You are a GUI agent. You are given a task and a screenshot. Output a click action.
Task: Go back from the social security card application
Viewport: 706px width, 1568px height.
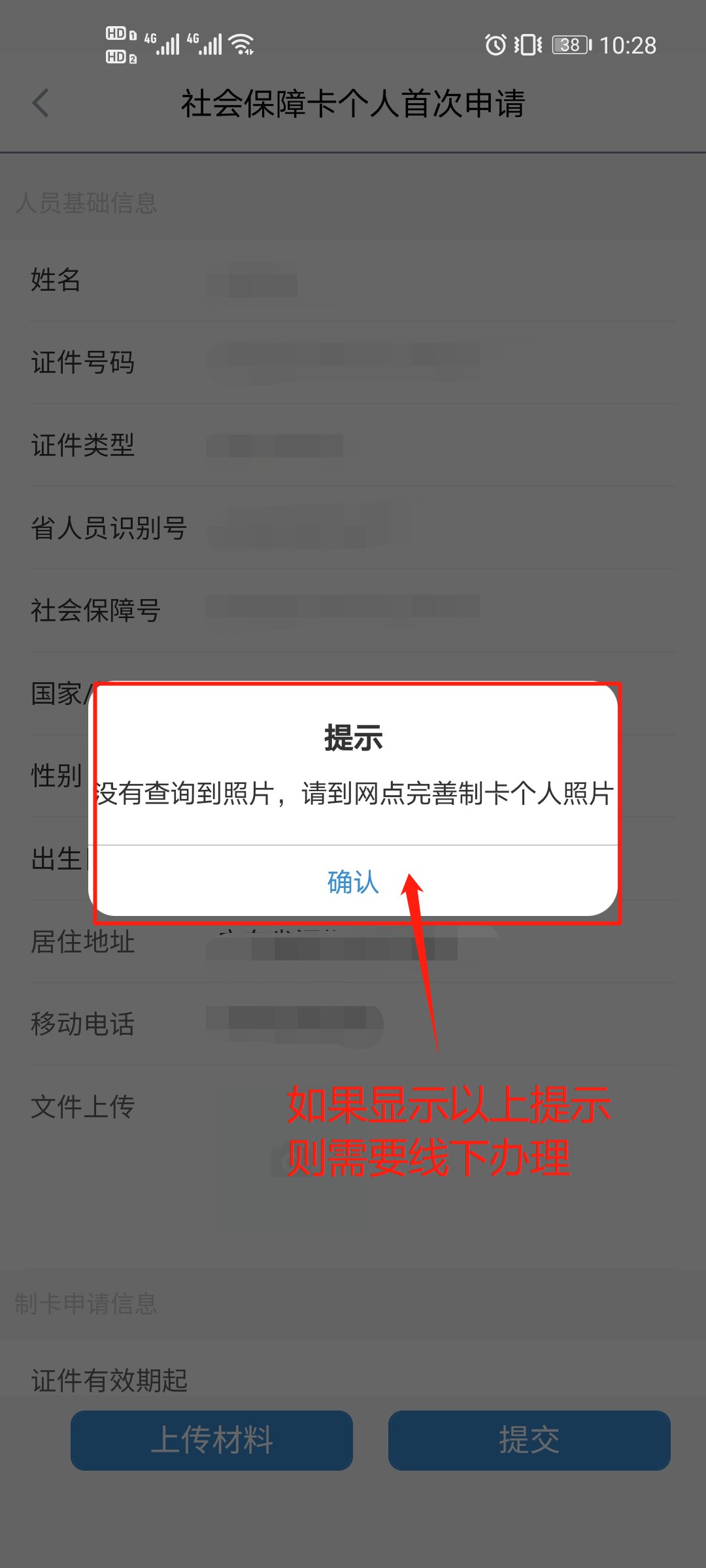[41, 103]
